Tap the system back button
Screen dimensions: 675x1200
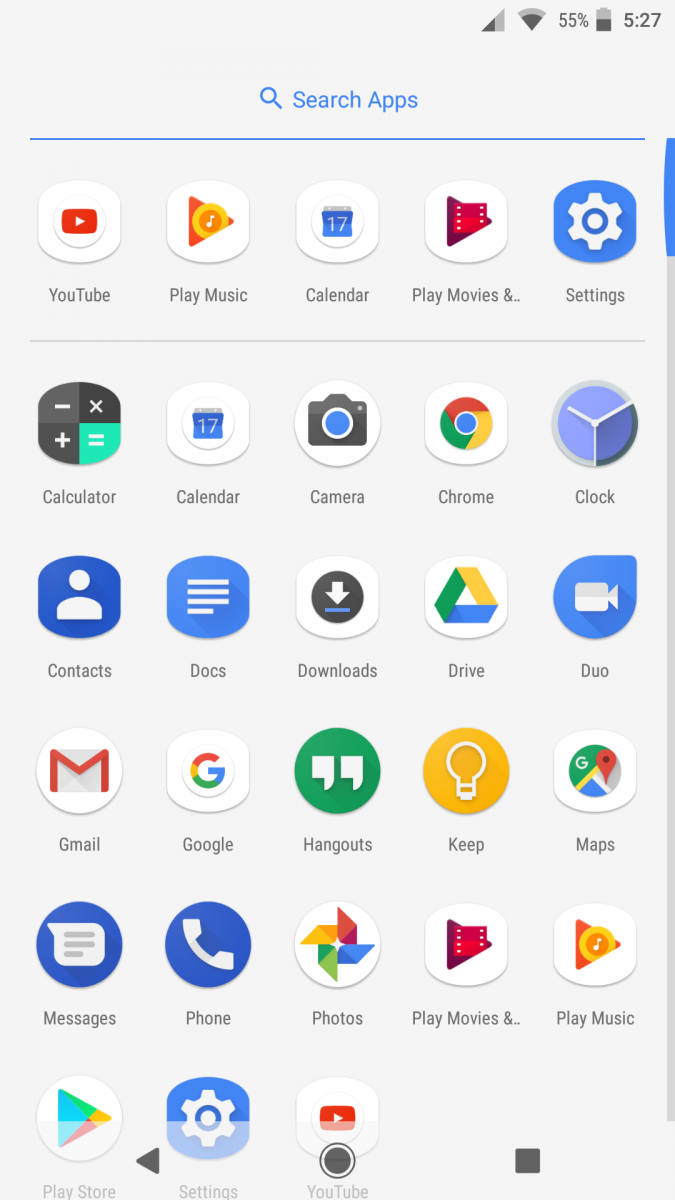(148, 1160)
